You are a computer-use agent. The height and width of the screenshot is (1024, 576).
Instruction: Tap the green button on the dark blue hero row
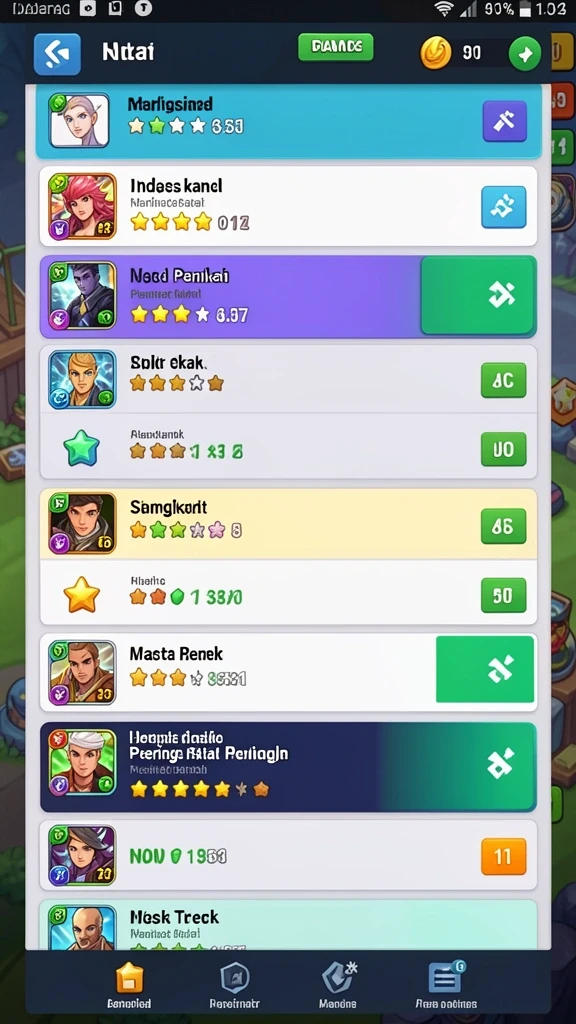[x=501, y=764]
